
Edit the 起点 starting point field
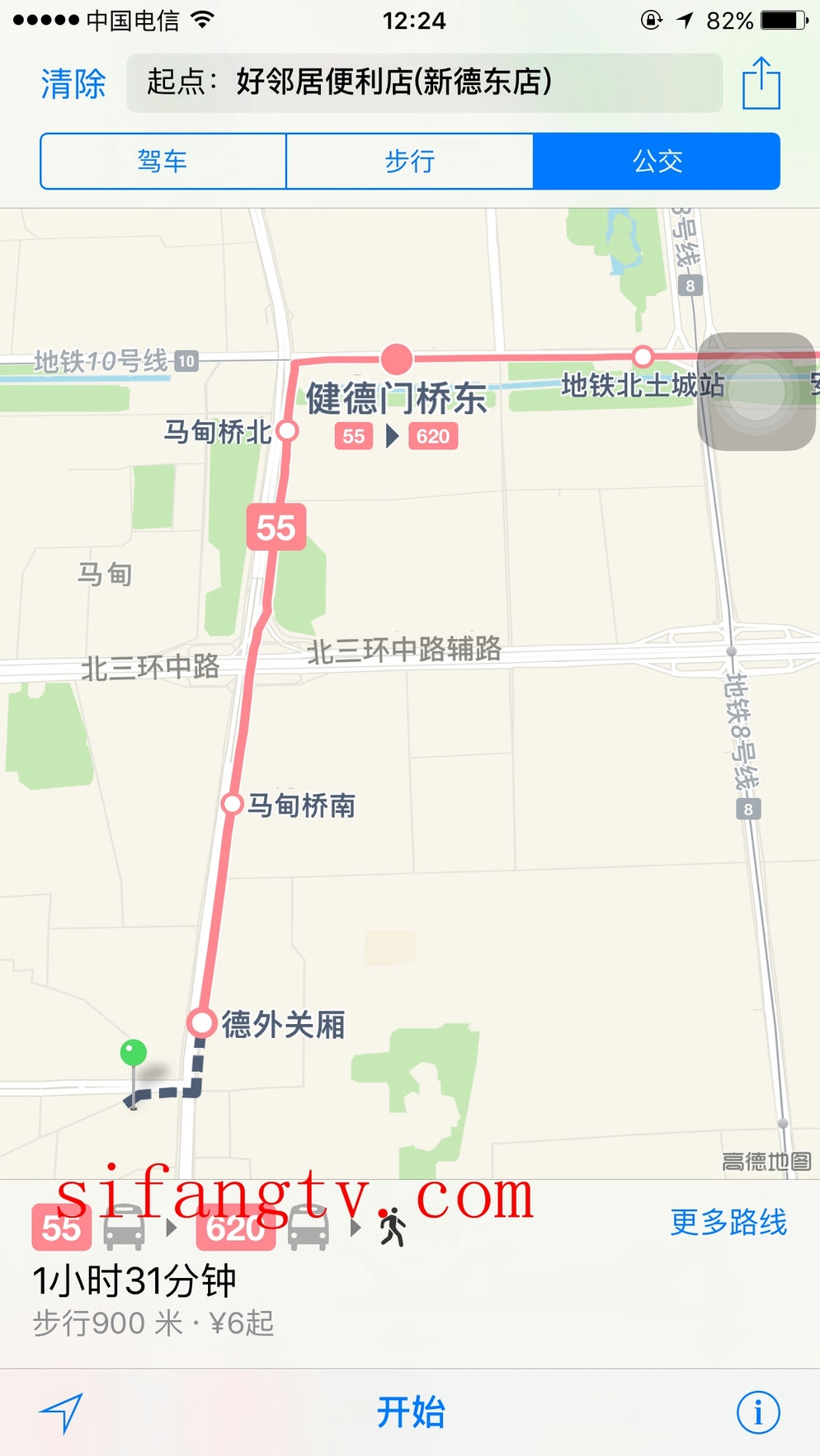[424, 82]
